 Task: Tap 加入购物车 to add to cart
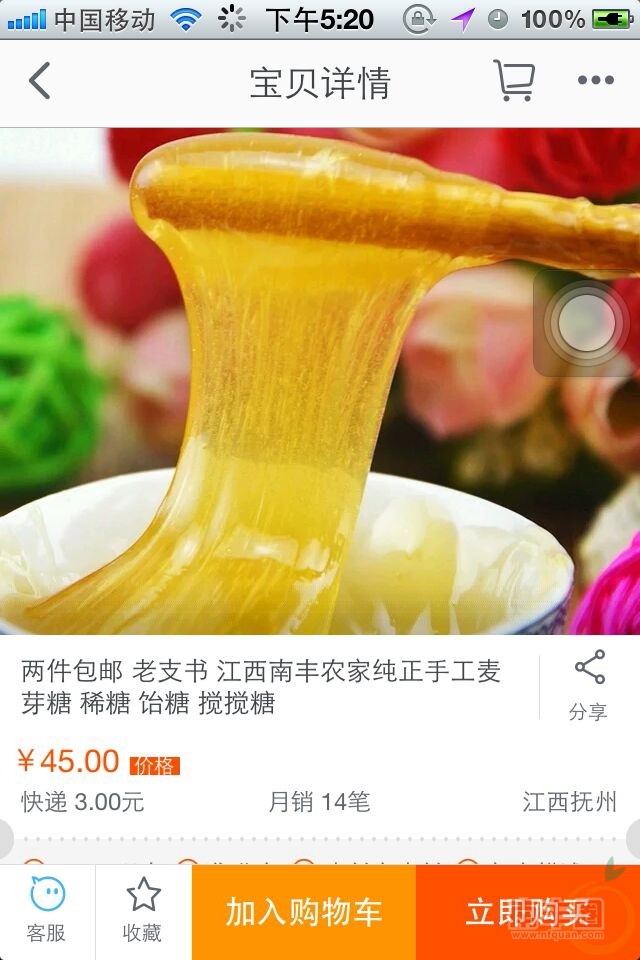tap(304, 912)
